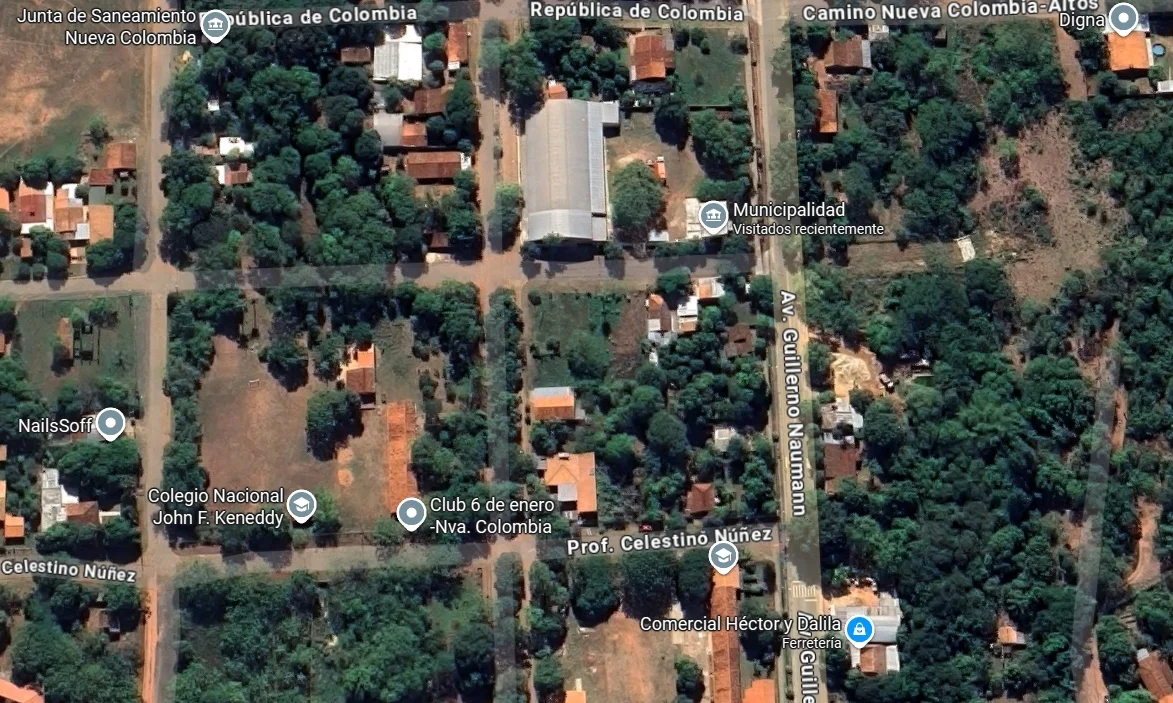Select the Junta de Saneamiento Nueva Colombia pin
This screenshot has height=703, width=1173.
tap(215, 24)
